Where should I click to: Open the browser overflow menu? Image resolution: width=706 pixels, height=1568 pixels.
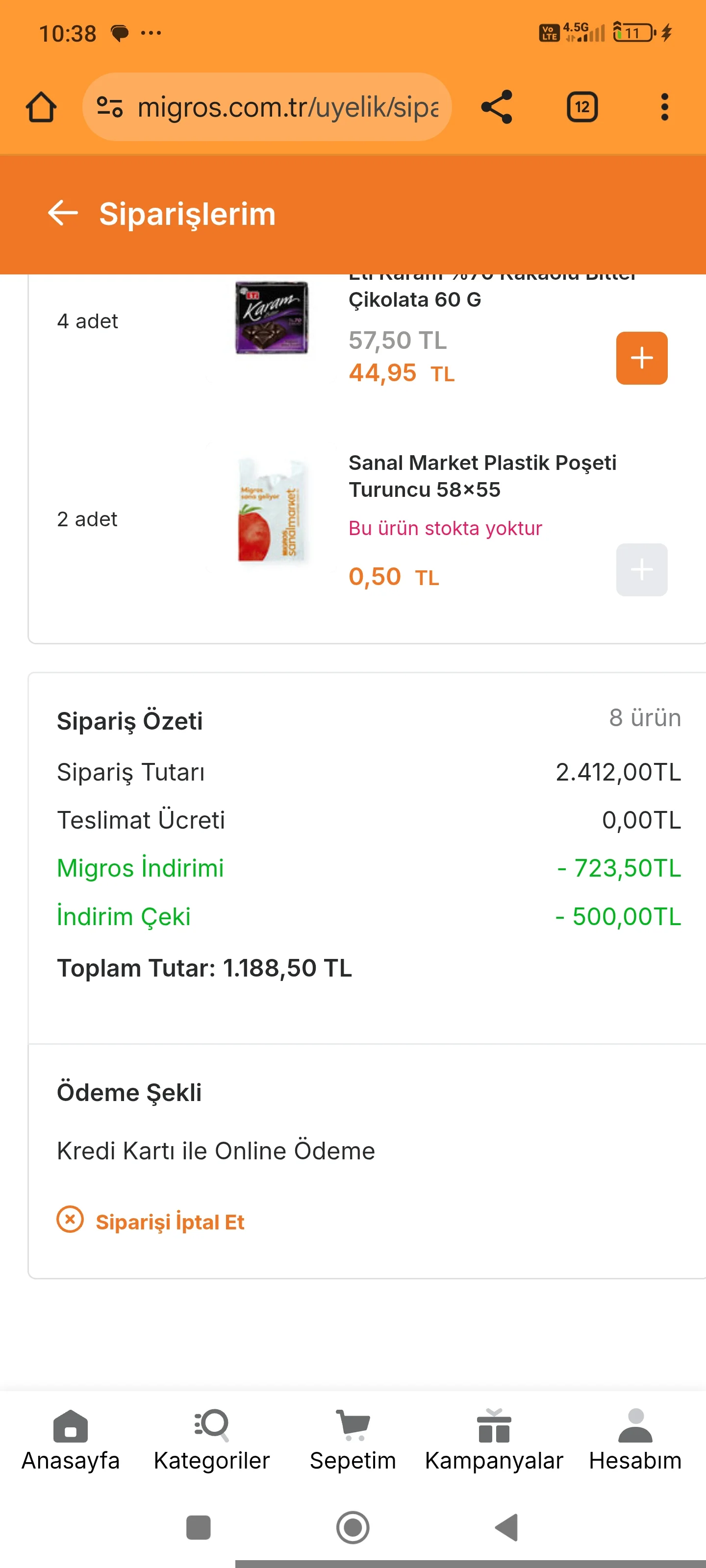664,107
